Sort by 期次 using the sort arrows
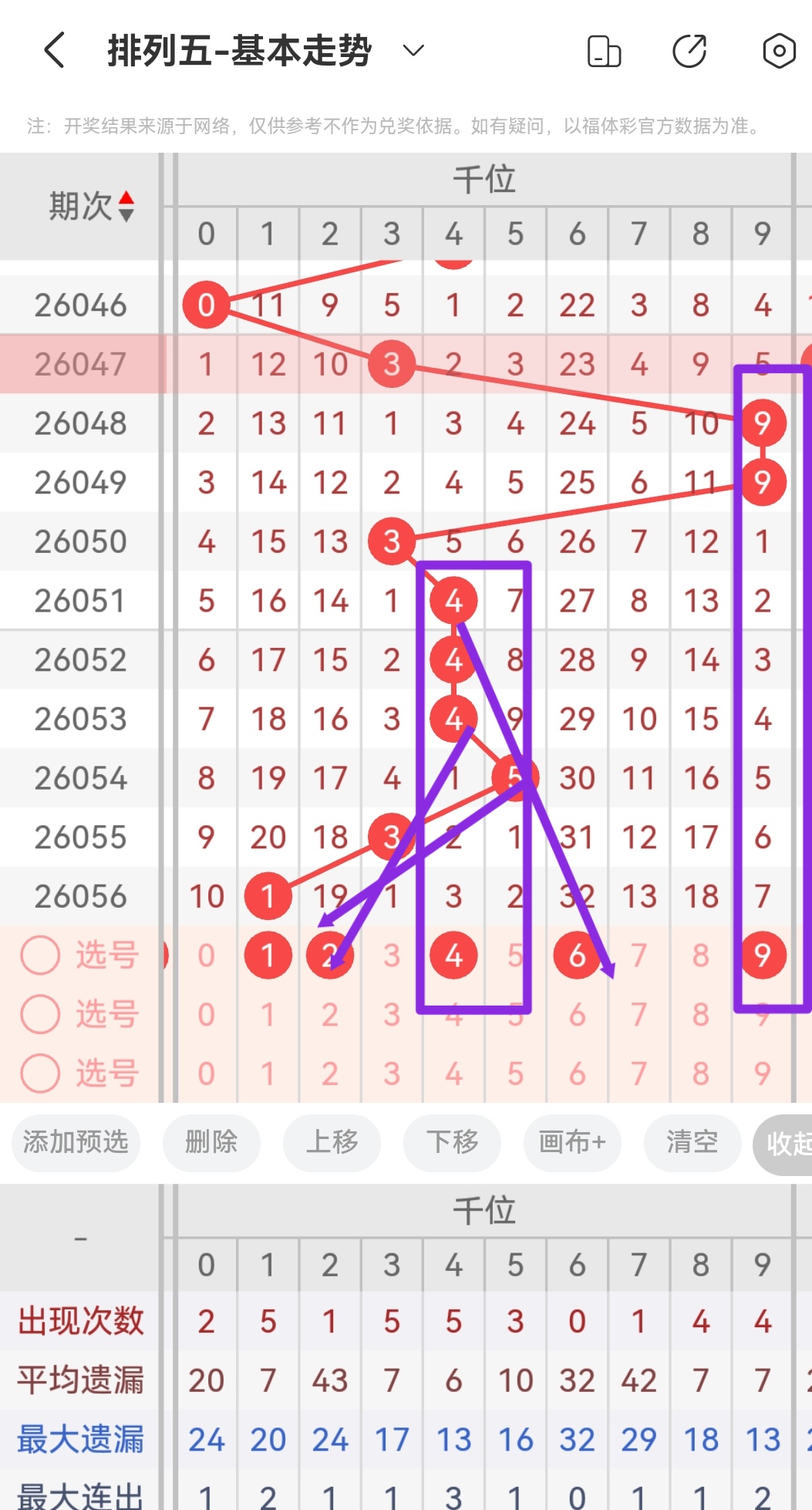 126,206
